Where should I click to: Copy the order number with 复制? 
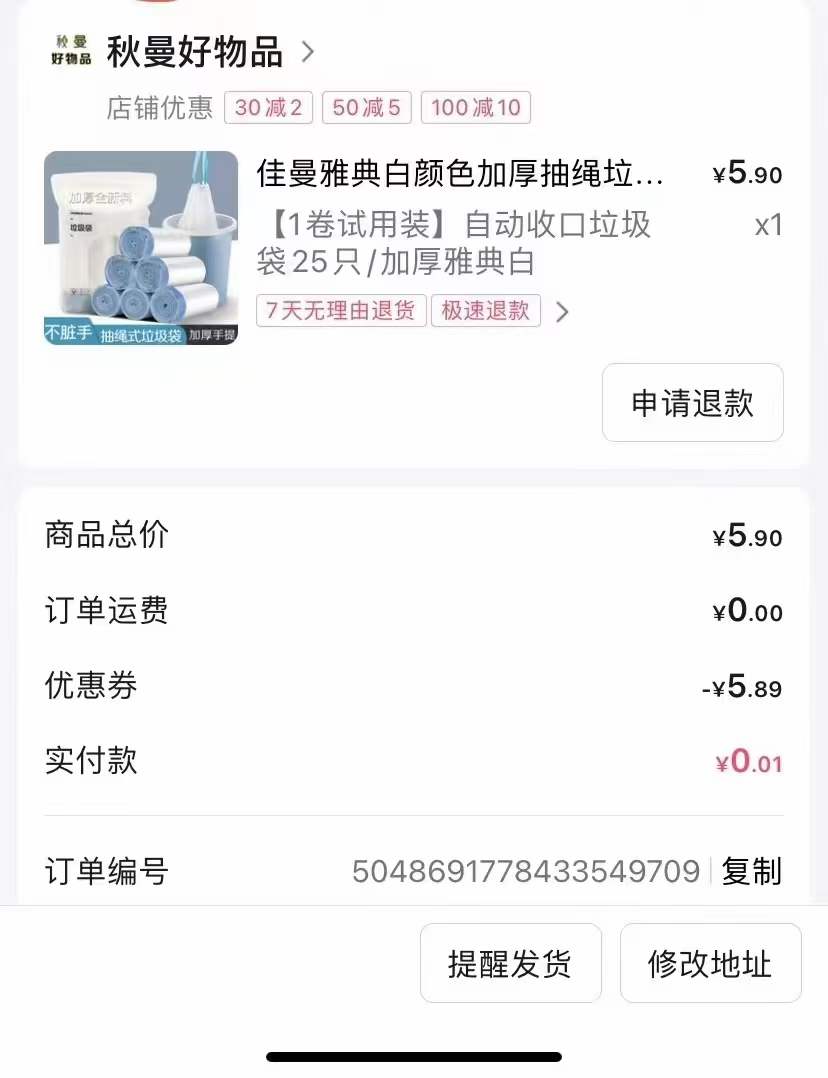tap(751, 871)
